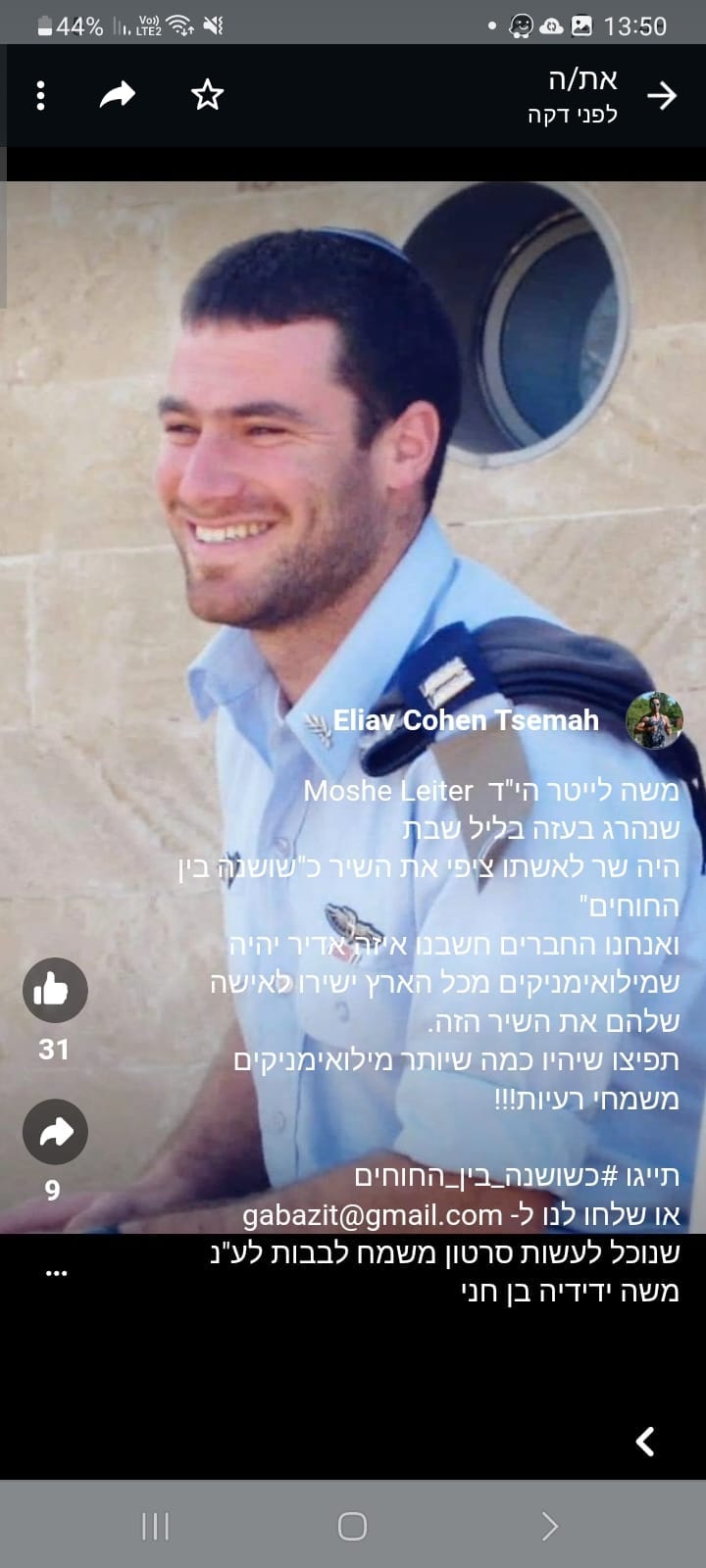Image resolution: width=706 pixels, height=1568 pixels.
Task: Tap the gabazit@gmail.com email link
Action: pyautogui.click(x=373, y=1215)
